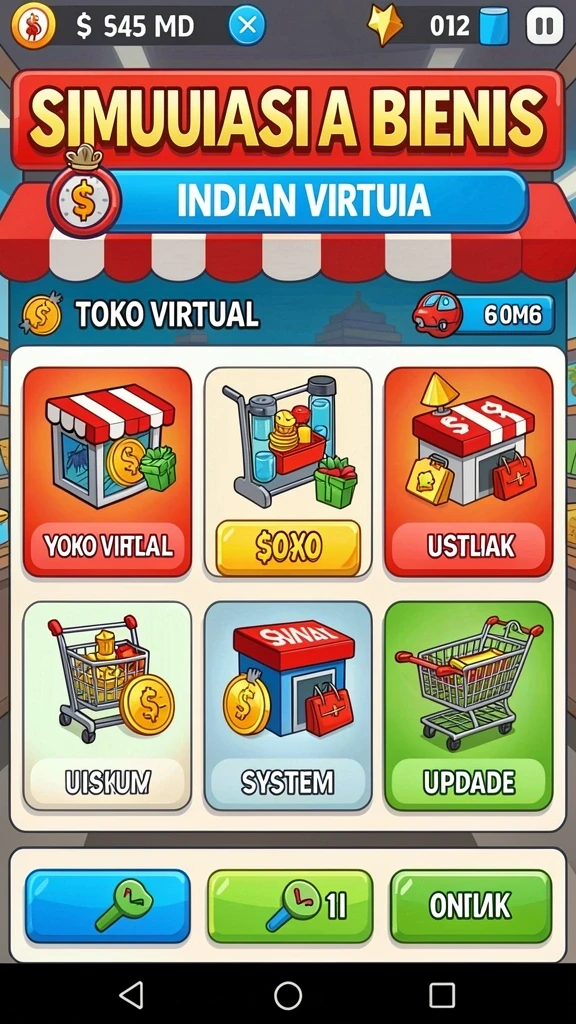Tap the blue X next to the money counter
576x1024 pixels.
coord(247,25)
